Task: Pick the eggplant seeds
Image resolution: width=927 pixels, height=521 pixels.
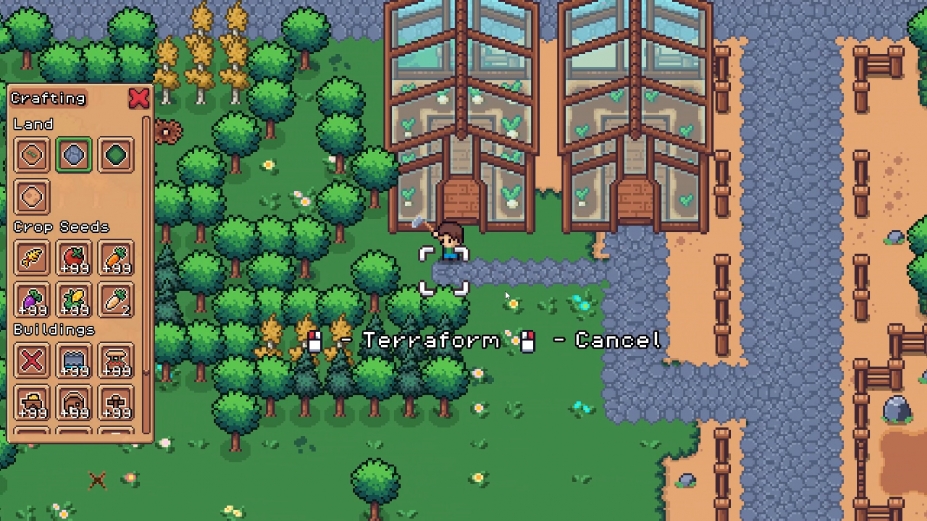Action: click(32, 300)
